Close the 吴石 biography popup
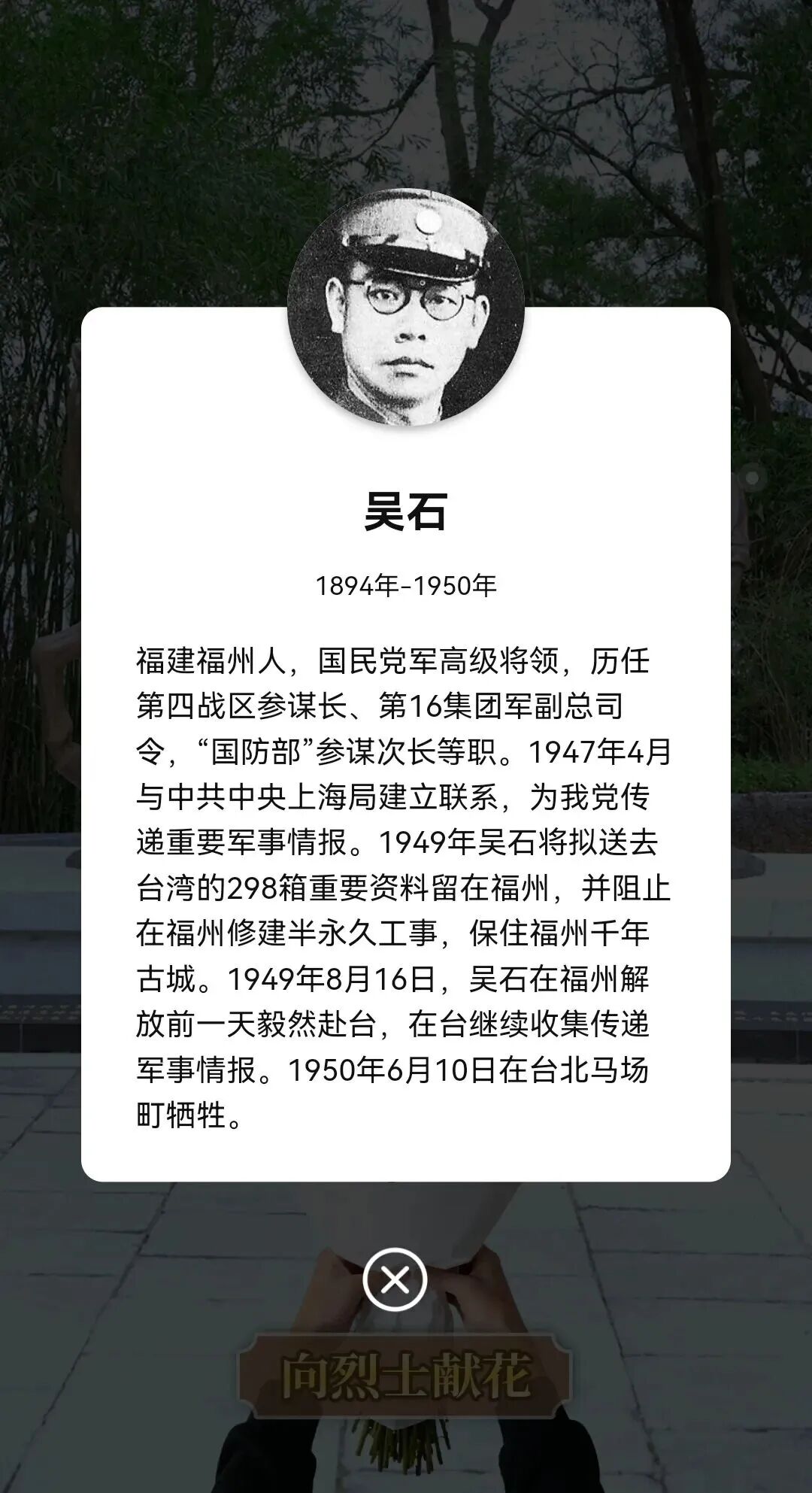Image resolution: width=812 pixels, height=1493 pixels. coord(395,1279)
